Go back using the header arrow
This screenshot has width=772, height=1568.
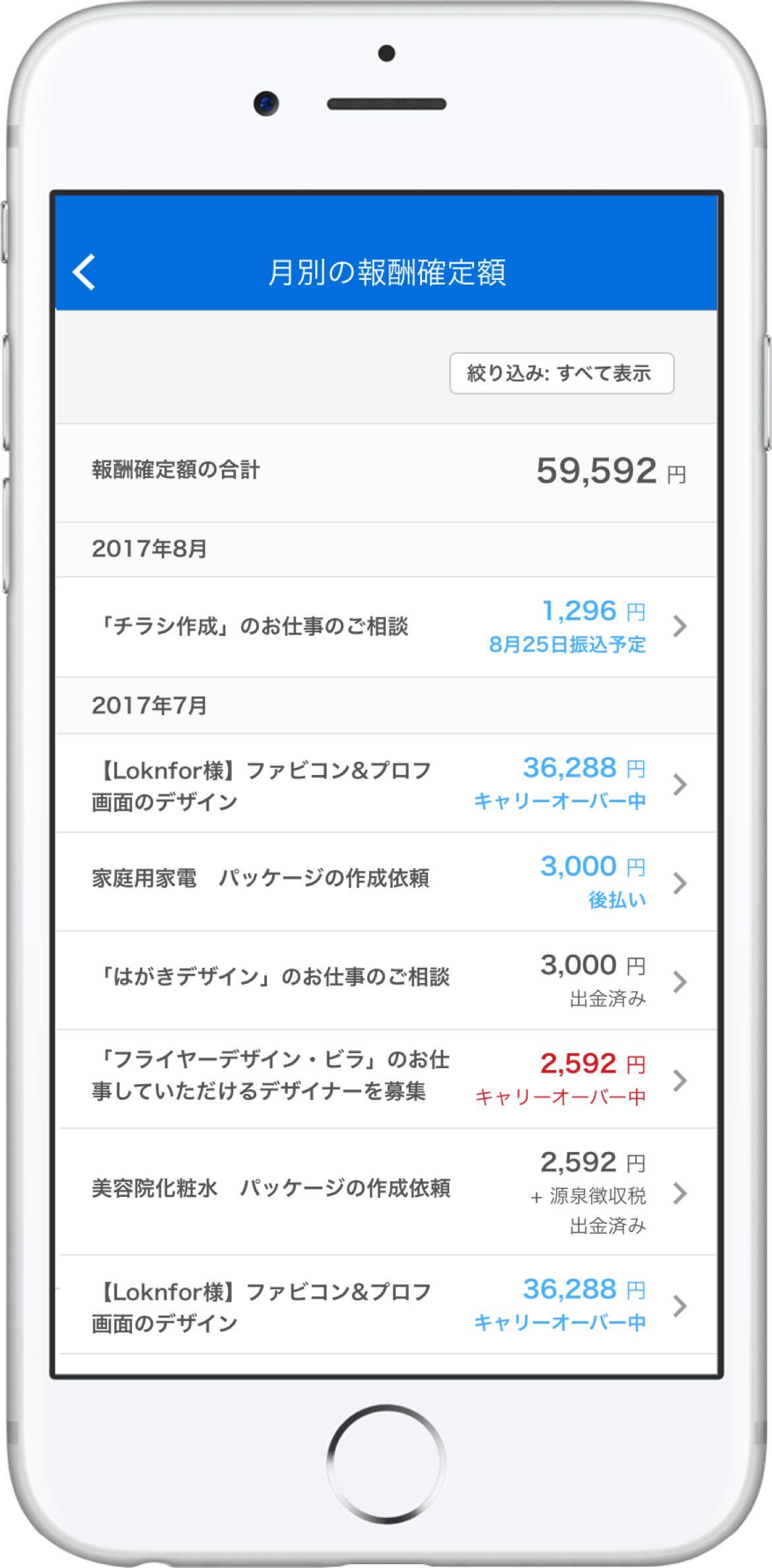coord(85,272)
